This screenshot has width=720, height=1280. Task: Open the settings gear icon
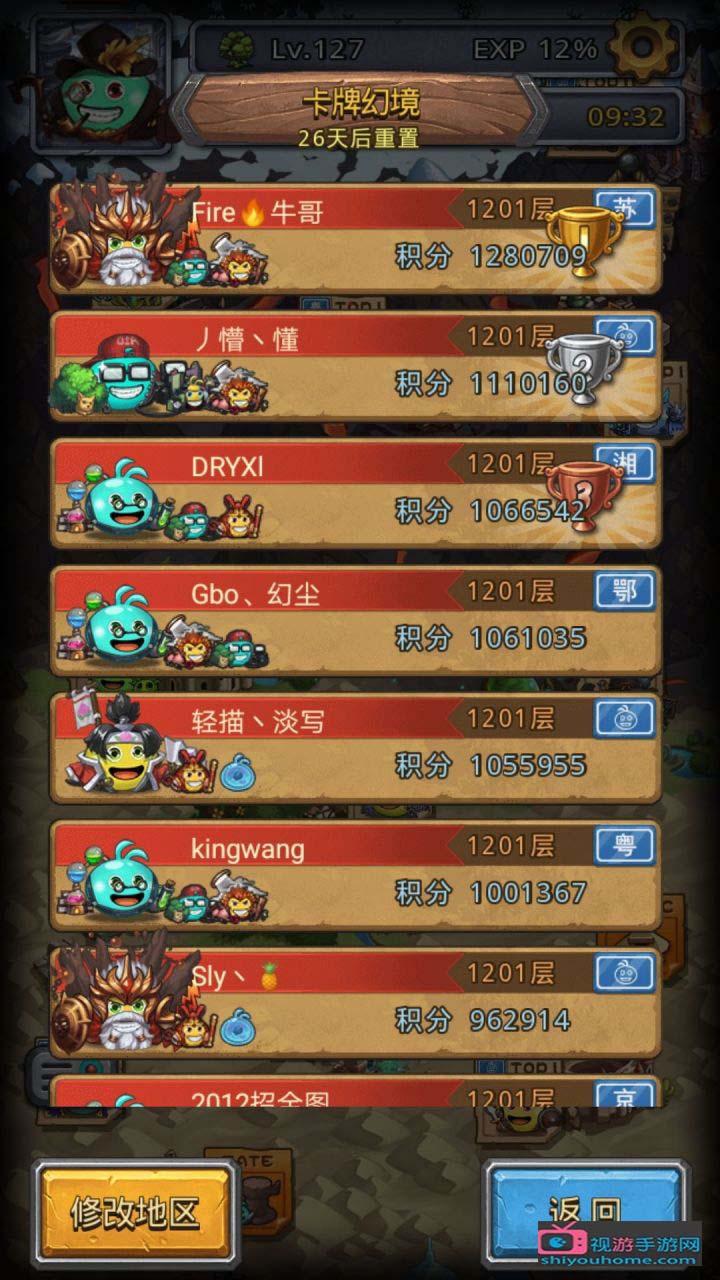pos(642,45)
